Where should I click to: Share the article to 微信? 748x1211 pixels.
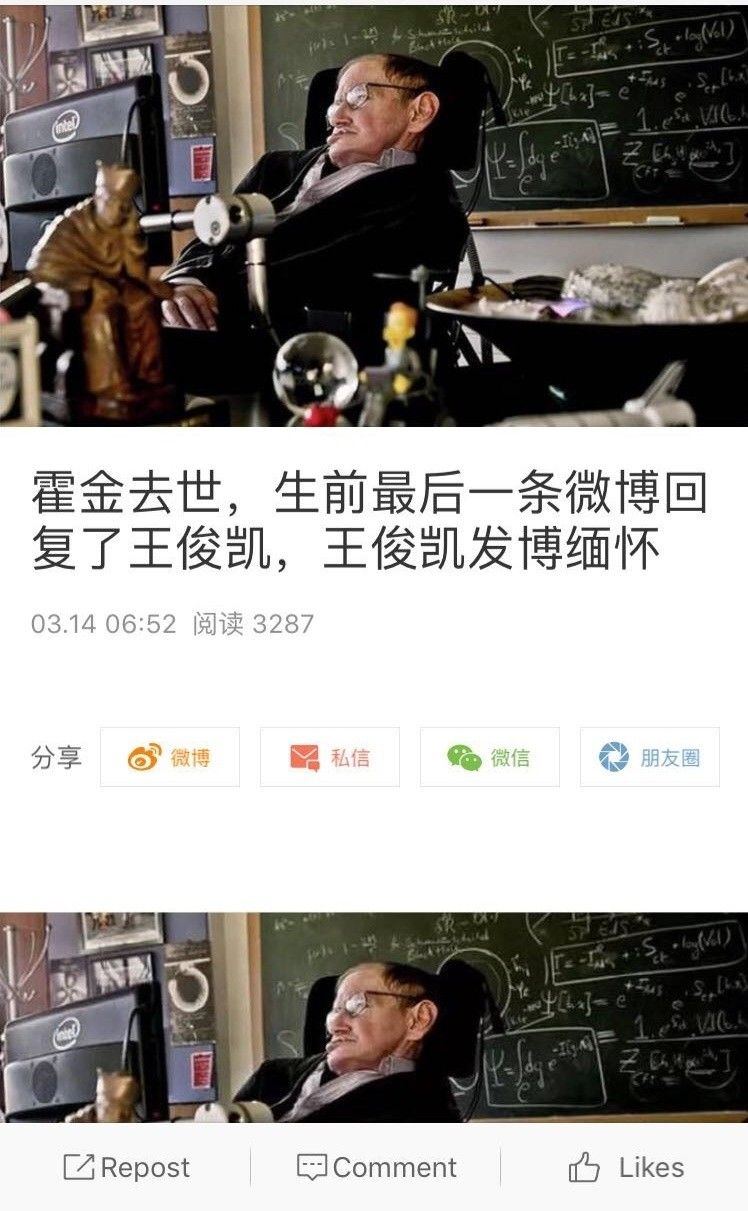pyautogui.click(x=490, y=757)
